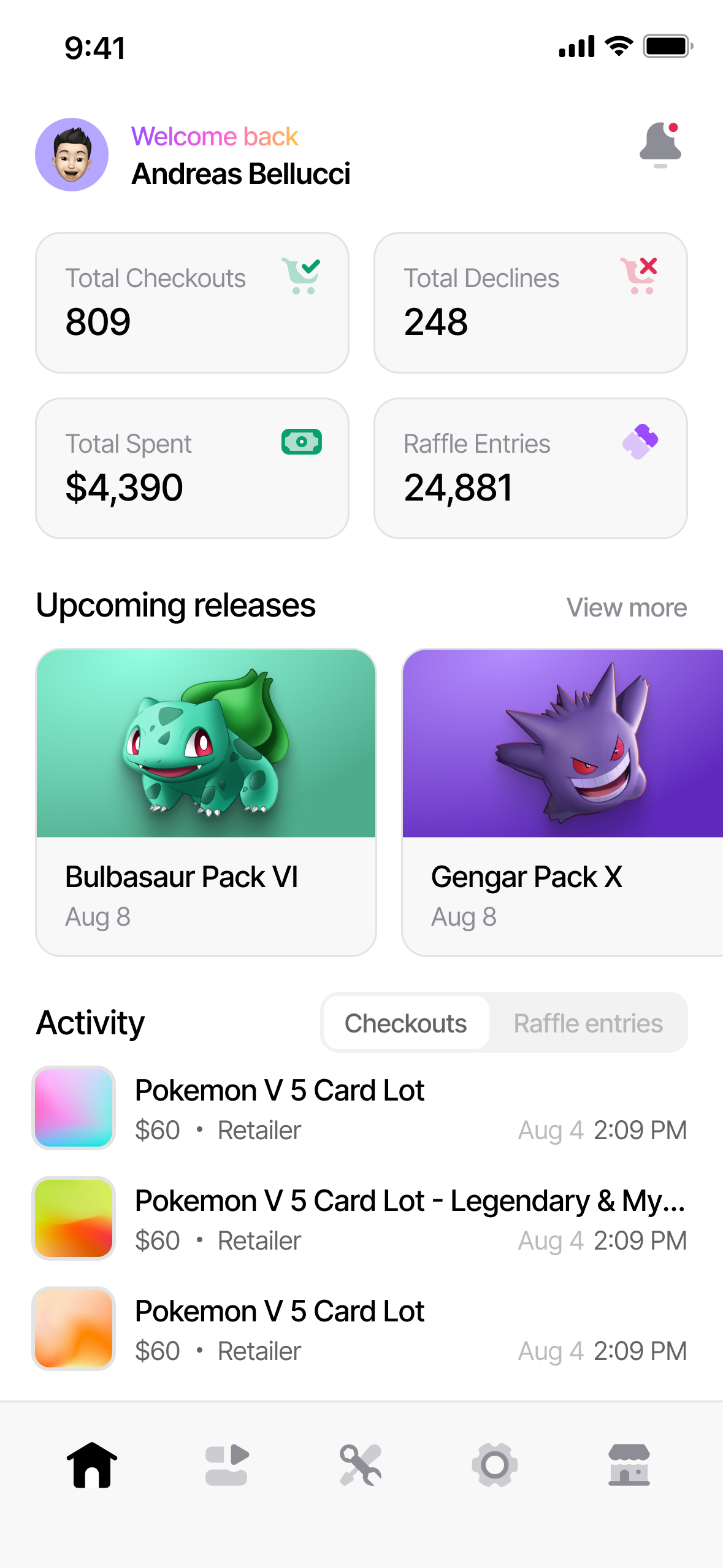Screen dimensions: 723x1568
Task: Select the Checkouts activity tab
Action: tap(406, 1023)
